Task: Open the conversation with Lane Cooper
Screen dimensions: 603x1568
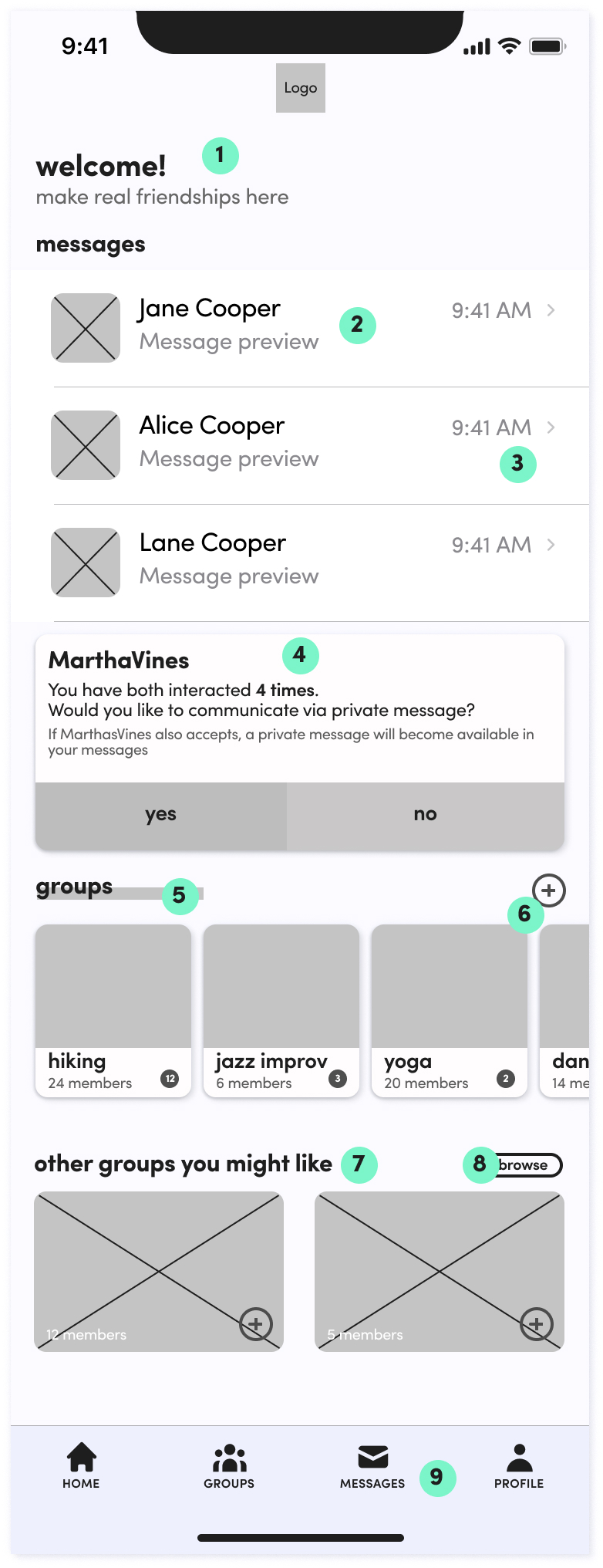Action: point(301,562)
